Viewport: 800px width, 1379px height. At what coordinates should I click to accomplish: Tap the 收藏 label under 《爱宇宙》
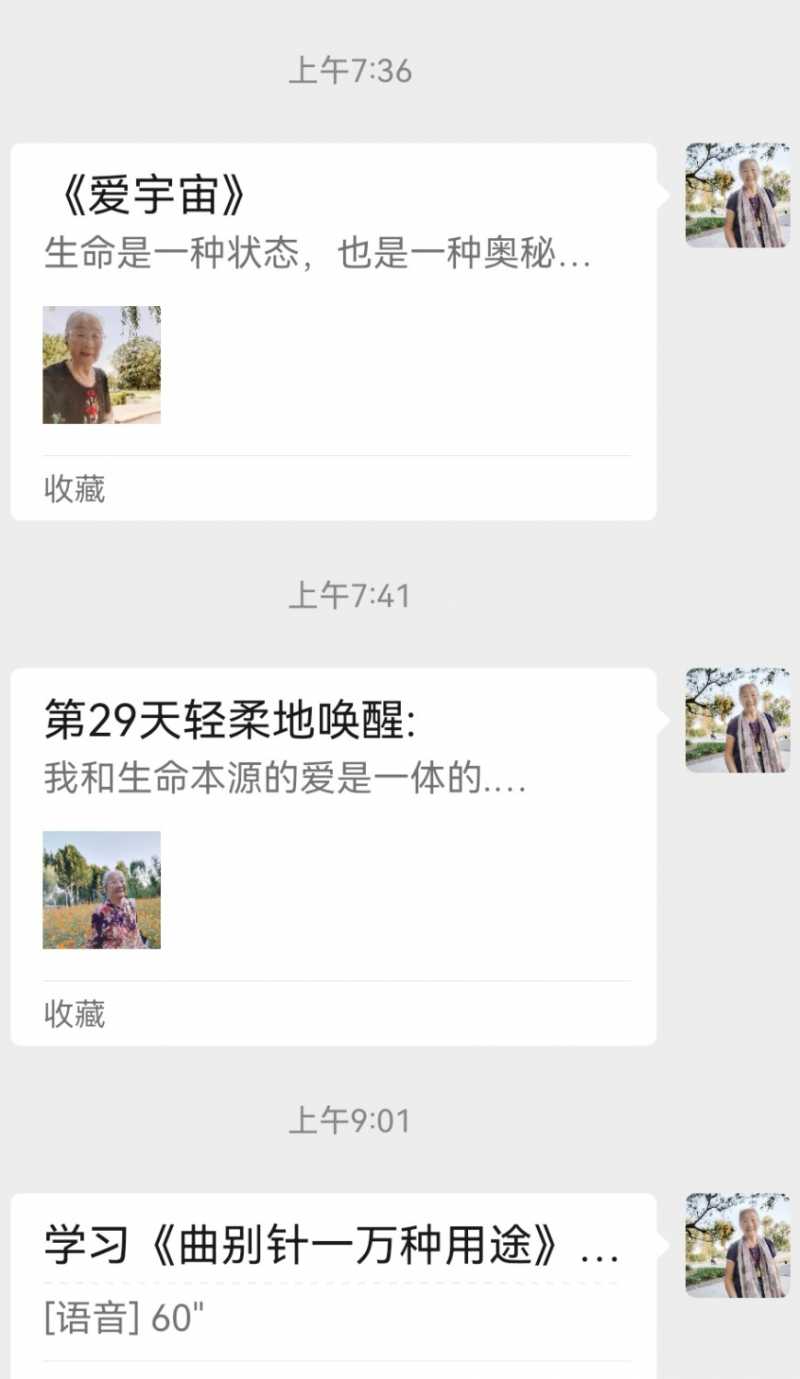(74, 491)
